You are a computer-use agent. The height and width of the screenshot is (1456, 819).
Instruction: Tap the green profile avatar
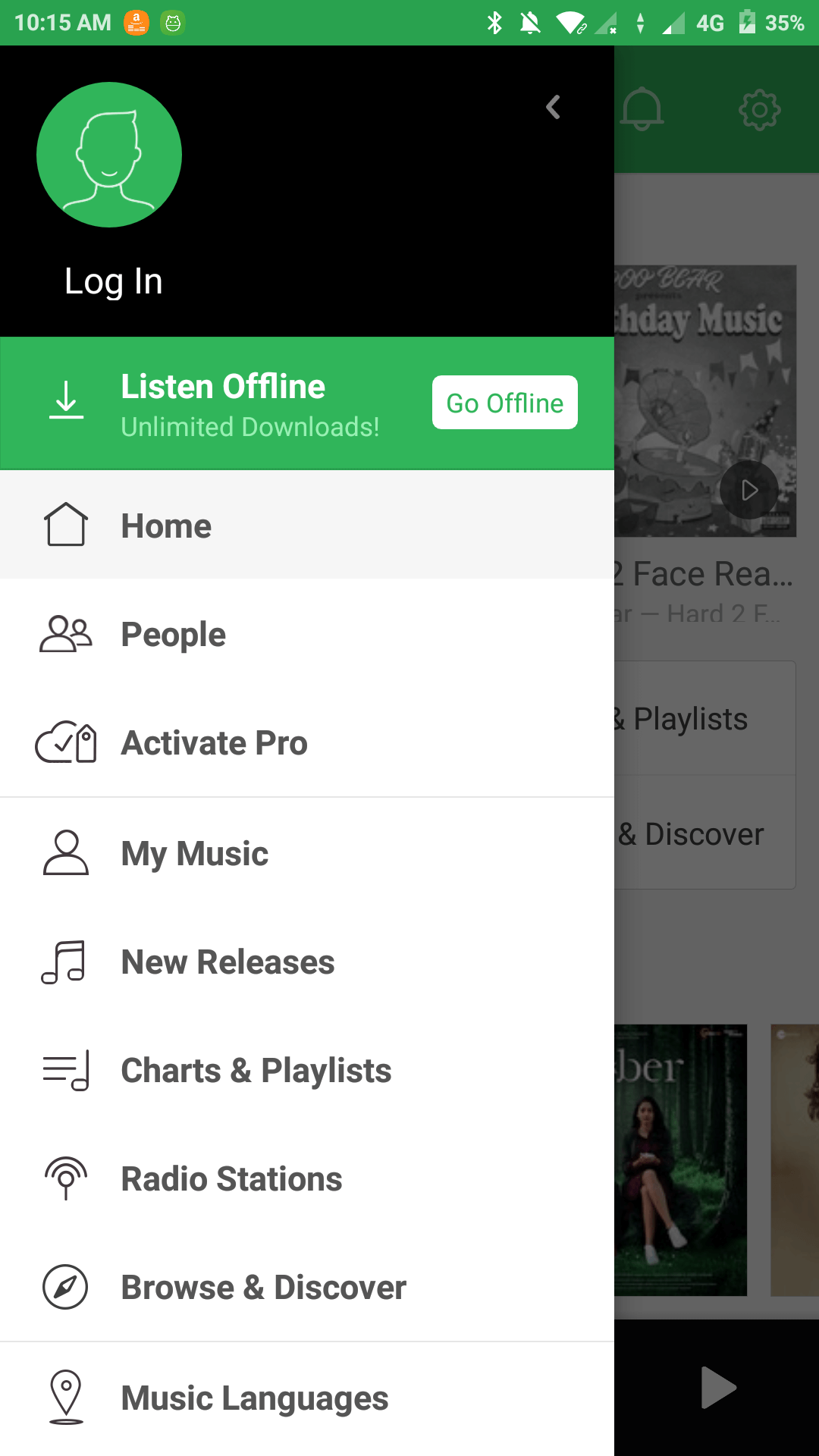coord(109,155)
